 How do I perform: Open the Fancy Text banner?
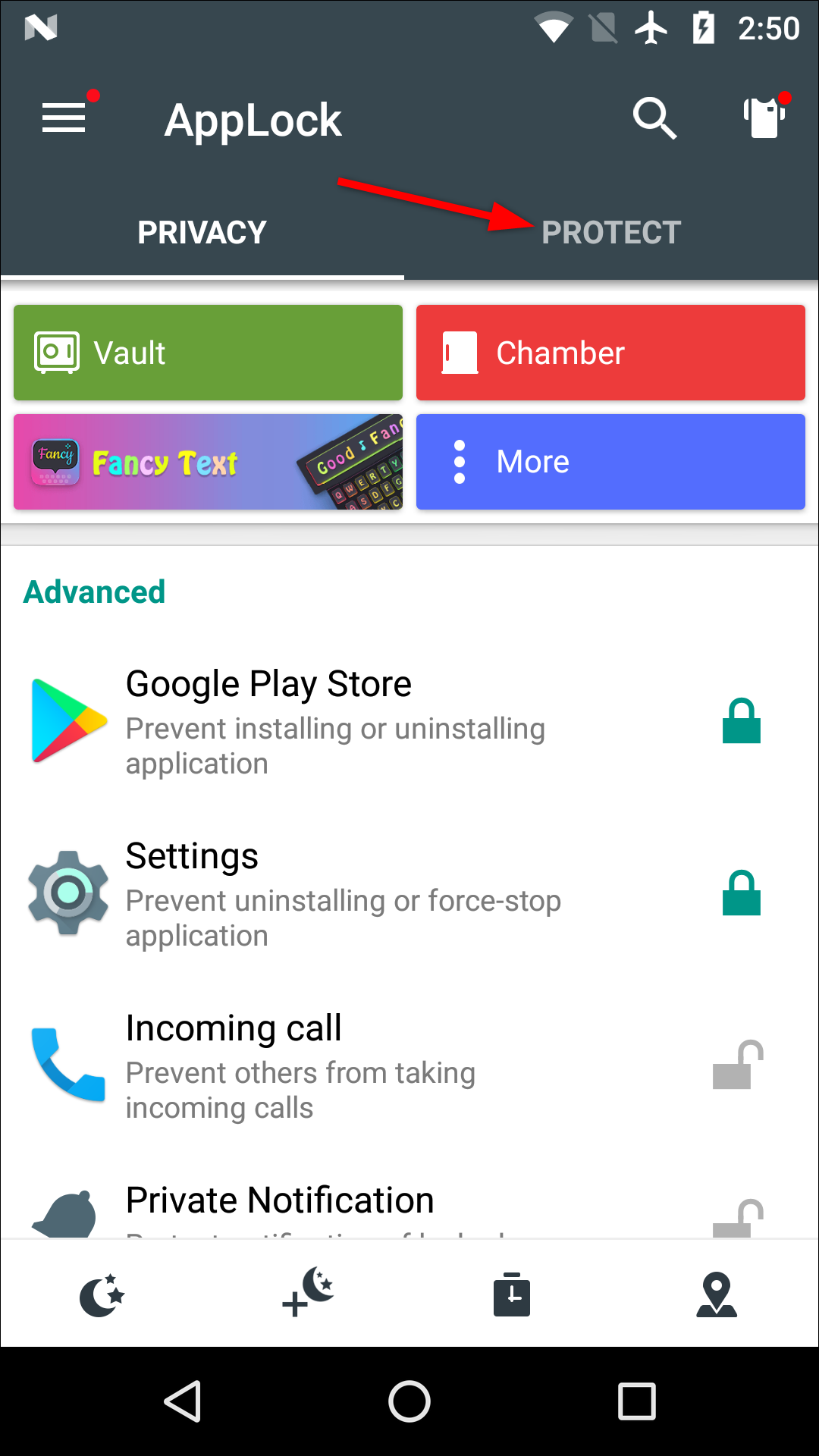click(x=208, y=462)
